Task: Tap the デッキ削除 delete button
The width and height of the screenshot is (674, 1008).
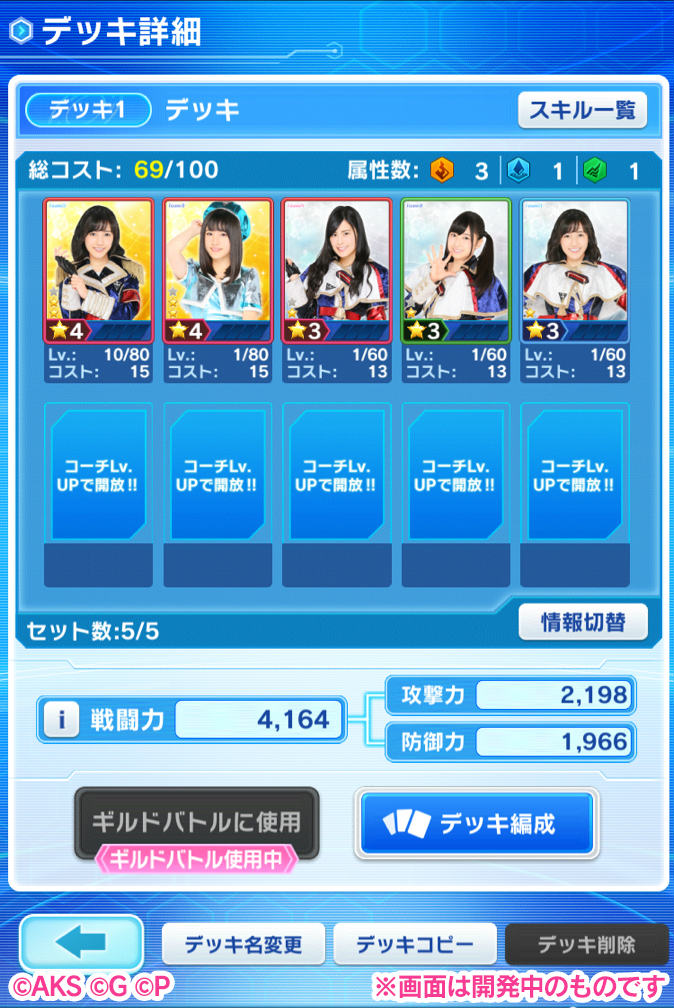Action: coord(586,943)
